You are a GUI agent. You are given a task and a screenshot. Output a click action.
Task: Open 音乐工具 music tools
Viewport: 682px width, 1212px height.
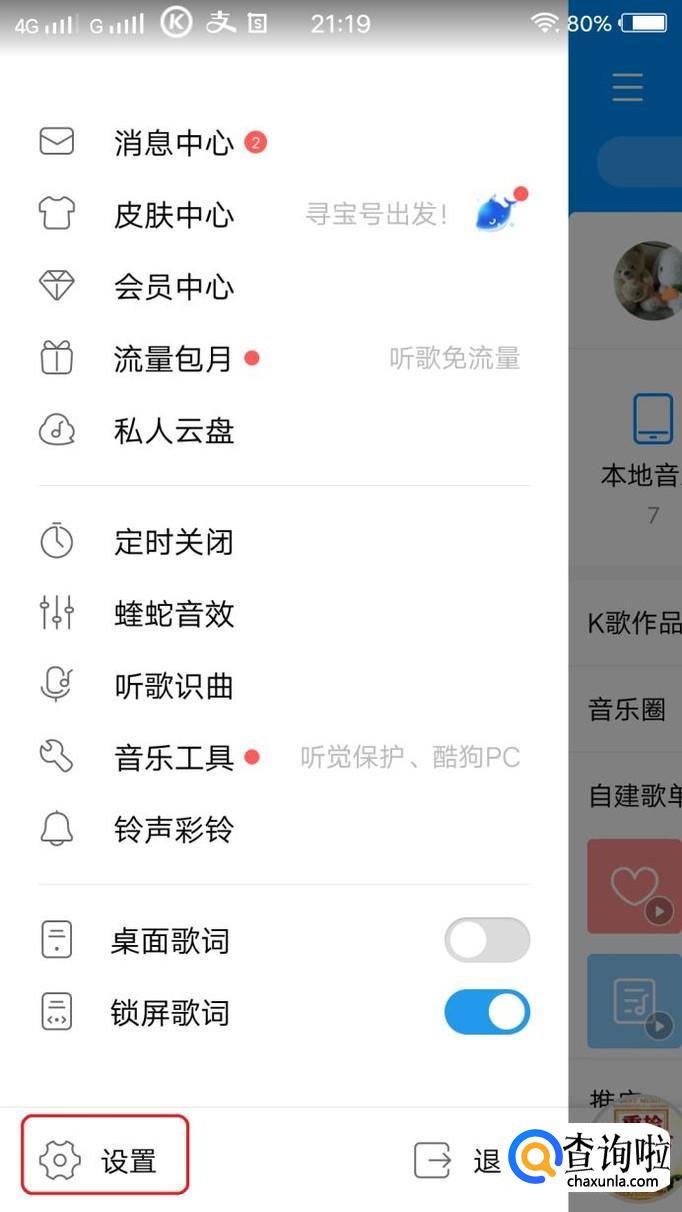coord(173,758)
